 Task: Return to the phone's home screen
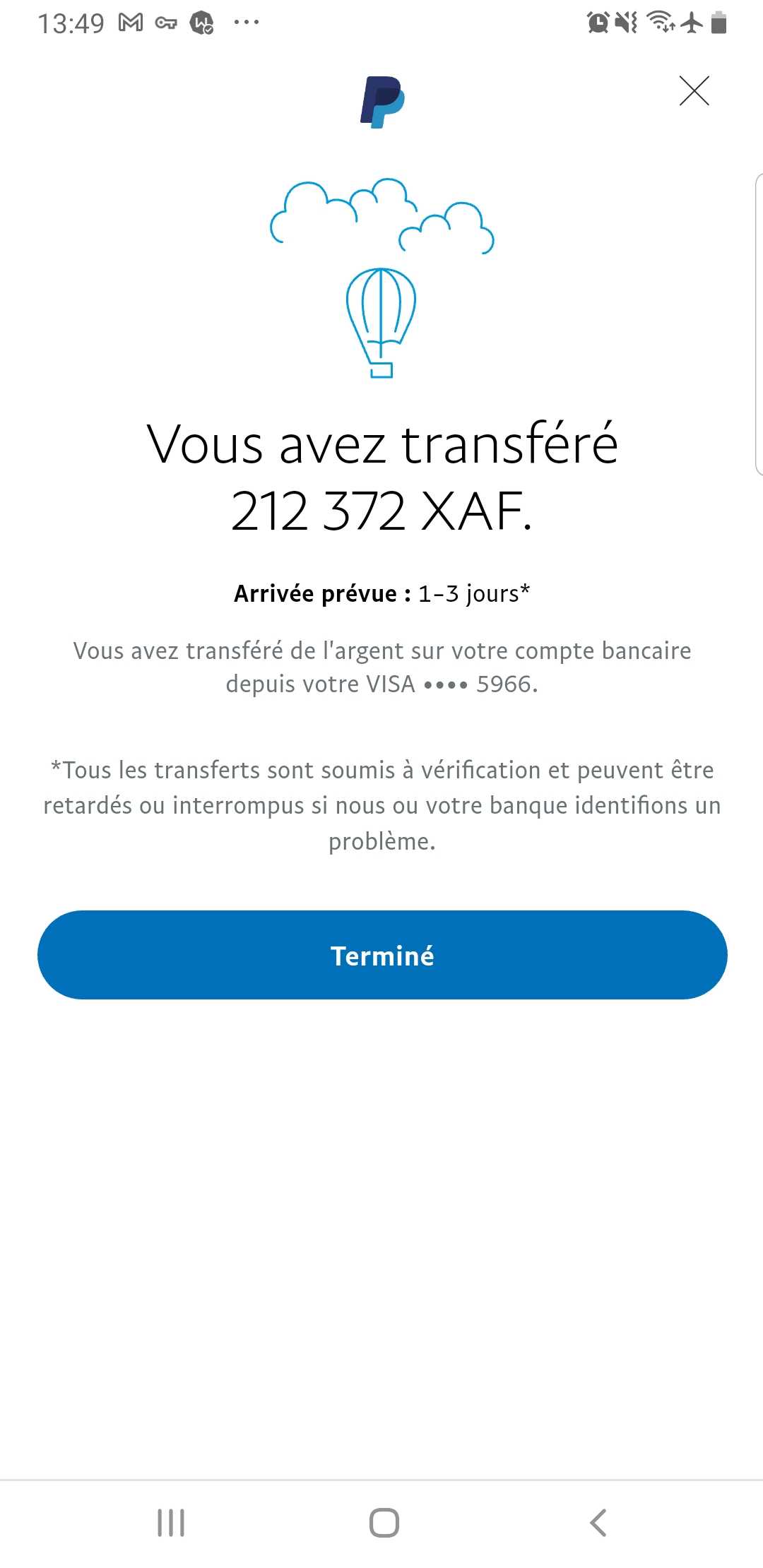coord(384,1523)
